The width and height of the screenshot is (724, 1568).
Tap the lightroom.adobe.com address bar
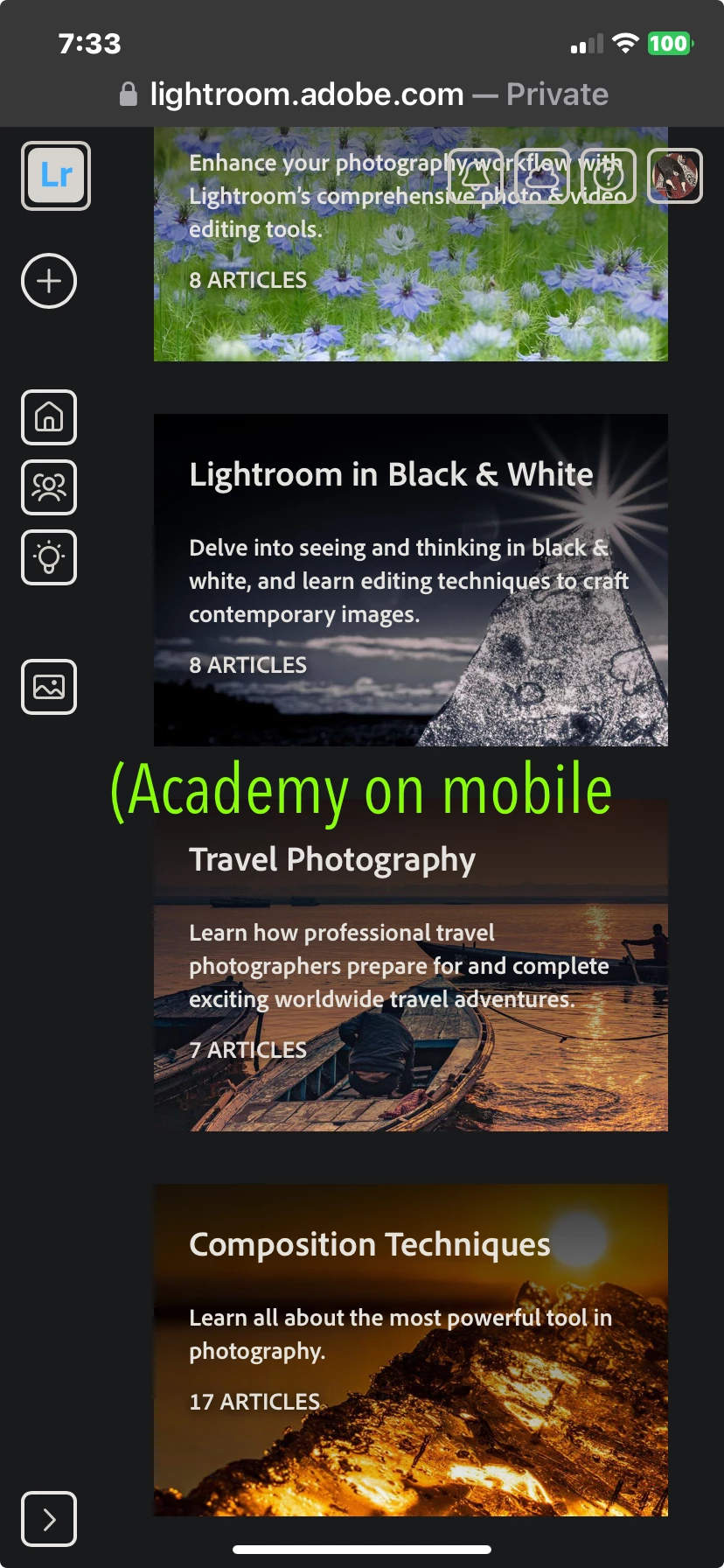click(x=362, y=94)
